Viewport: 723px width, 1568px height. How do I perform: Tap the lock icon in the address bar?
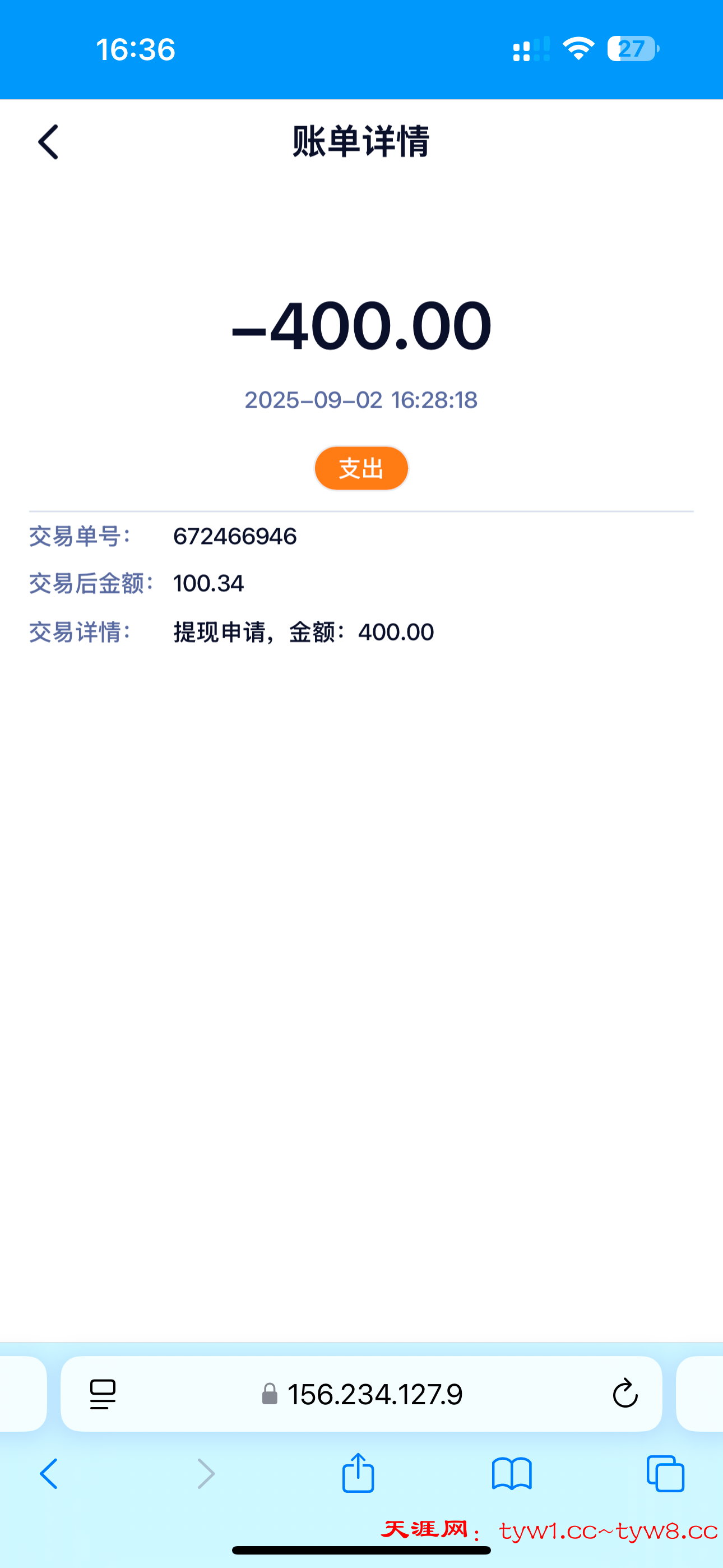pos(268,1395)
